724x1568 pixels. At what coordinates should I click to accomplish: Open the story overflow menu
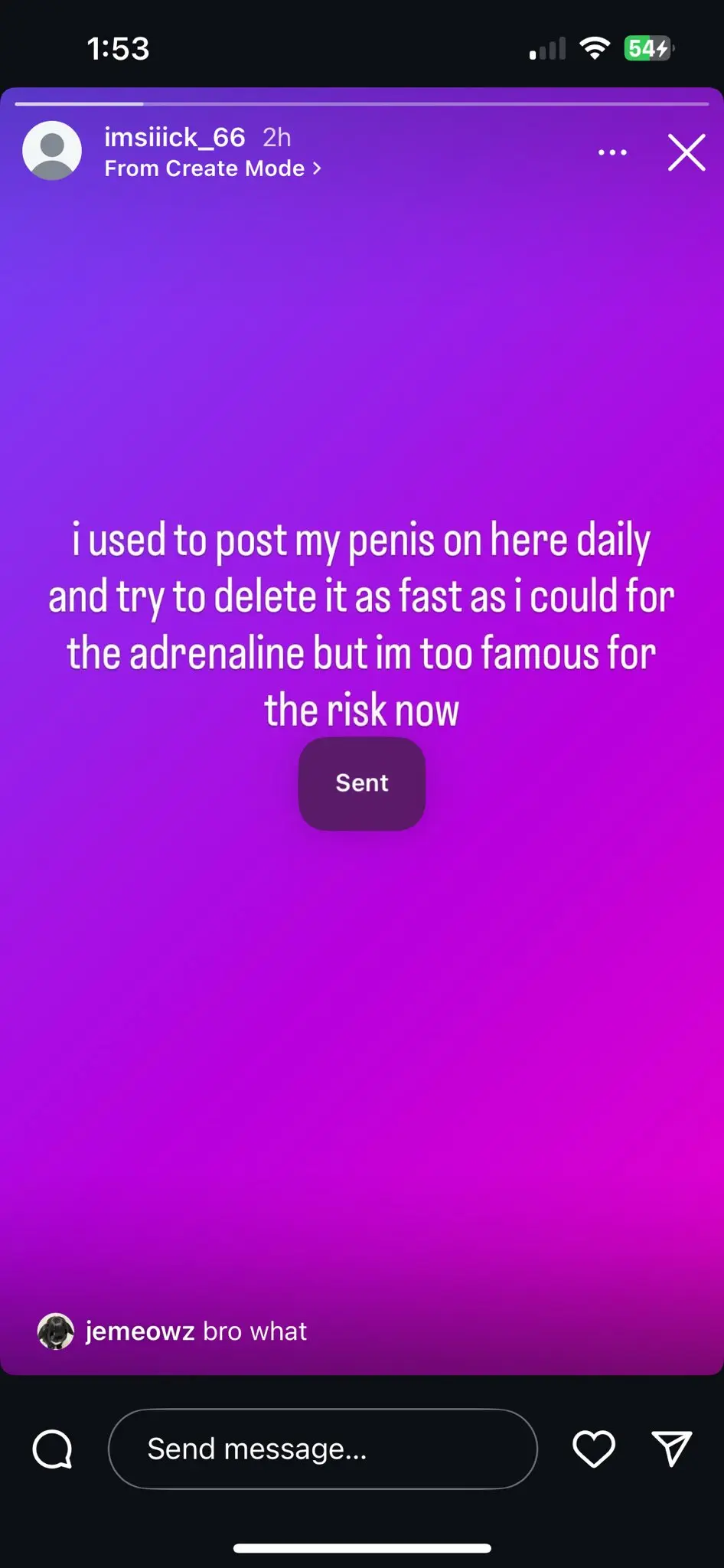pos(612,152)
